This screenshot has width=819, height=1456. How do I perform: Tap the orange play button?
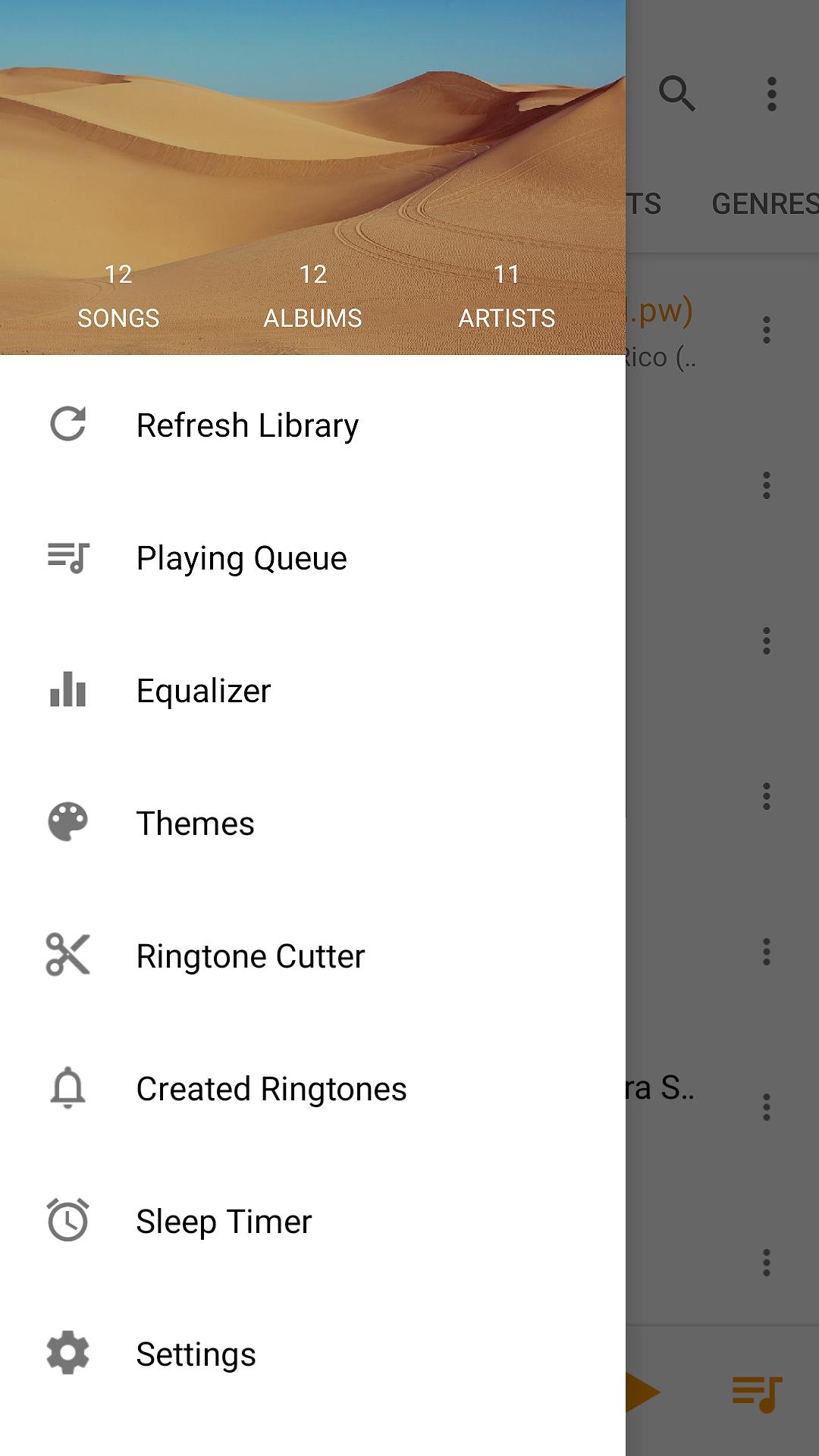pyautogui.click(x=643, y=1392)
